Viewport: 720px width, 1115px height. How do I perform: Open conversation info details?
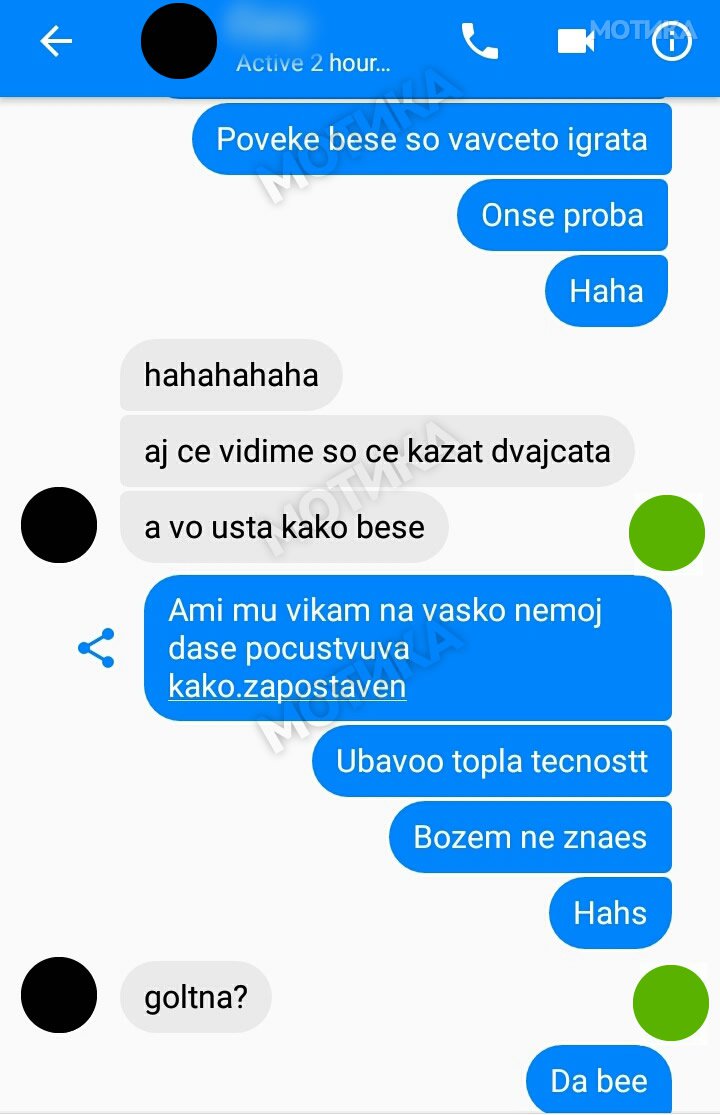(672, 42)
